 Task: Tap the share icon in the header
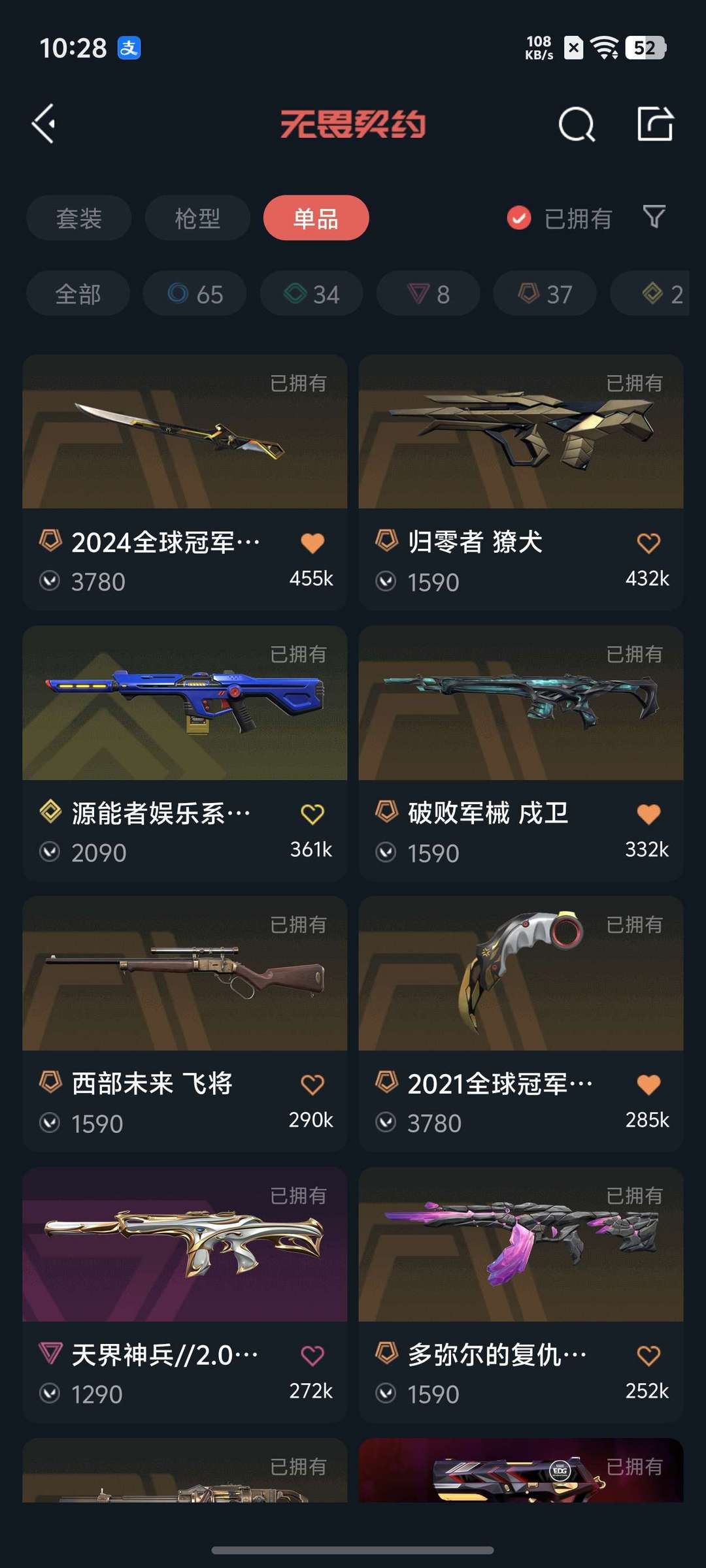coord(655,123)
